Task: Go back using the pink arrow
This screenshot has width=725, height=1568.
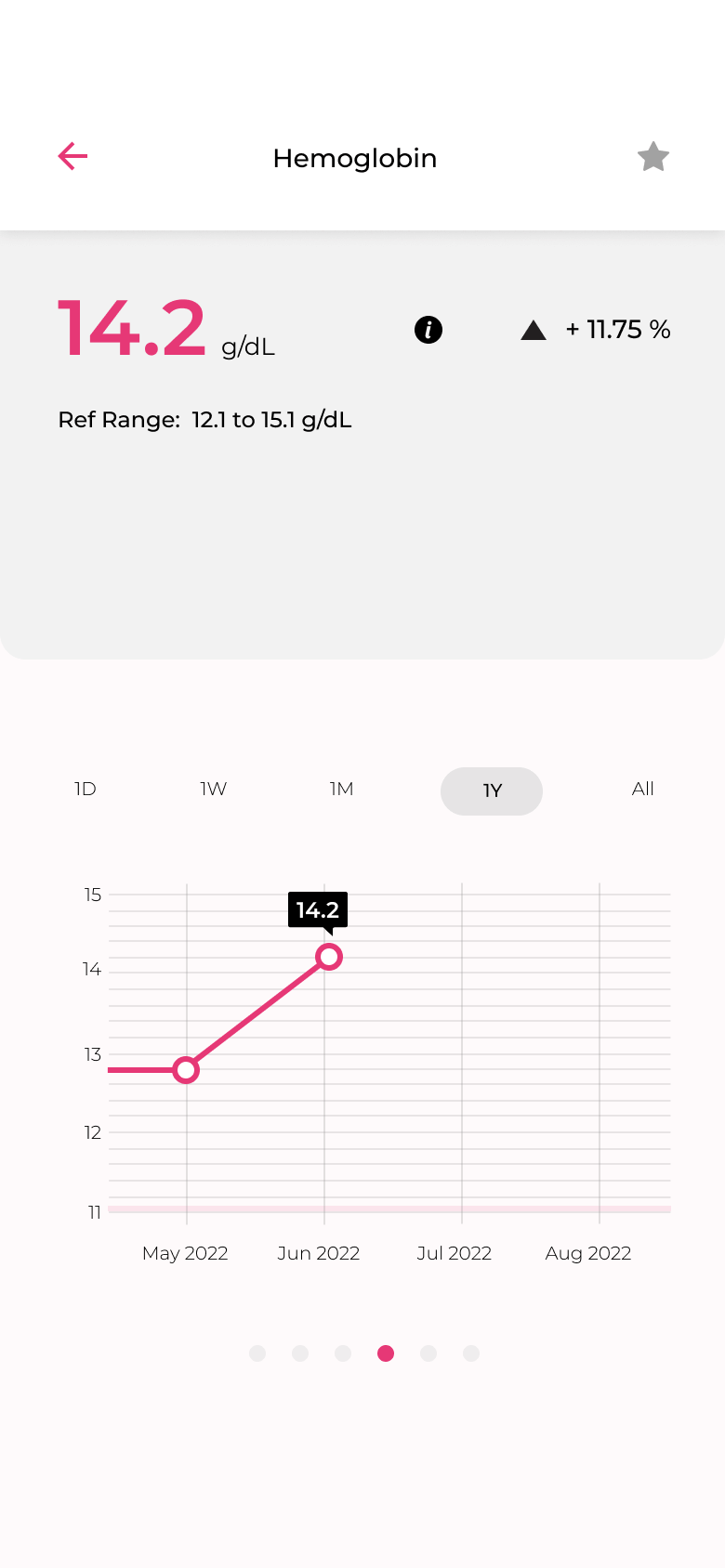Action: (72, 156)
